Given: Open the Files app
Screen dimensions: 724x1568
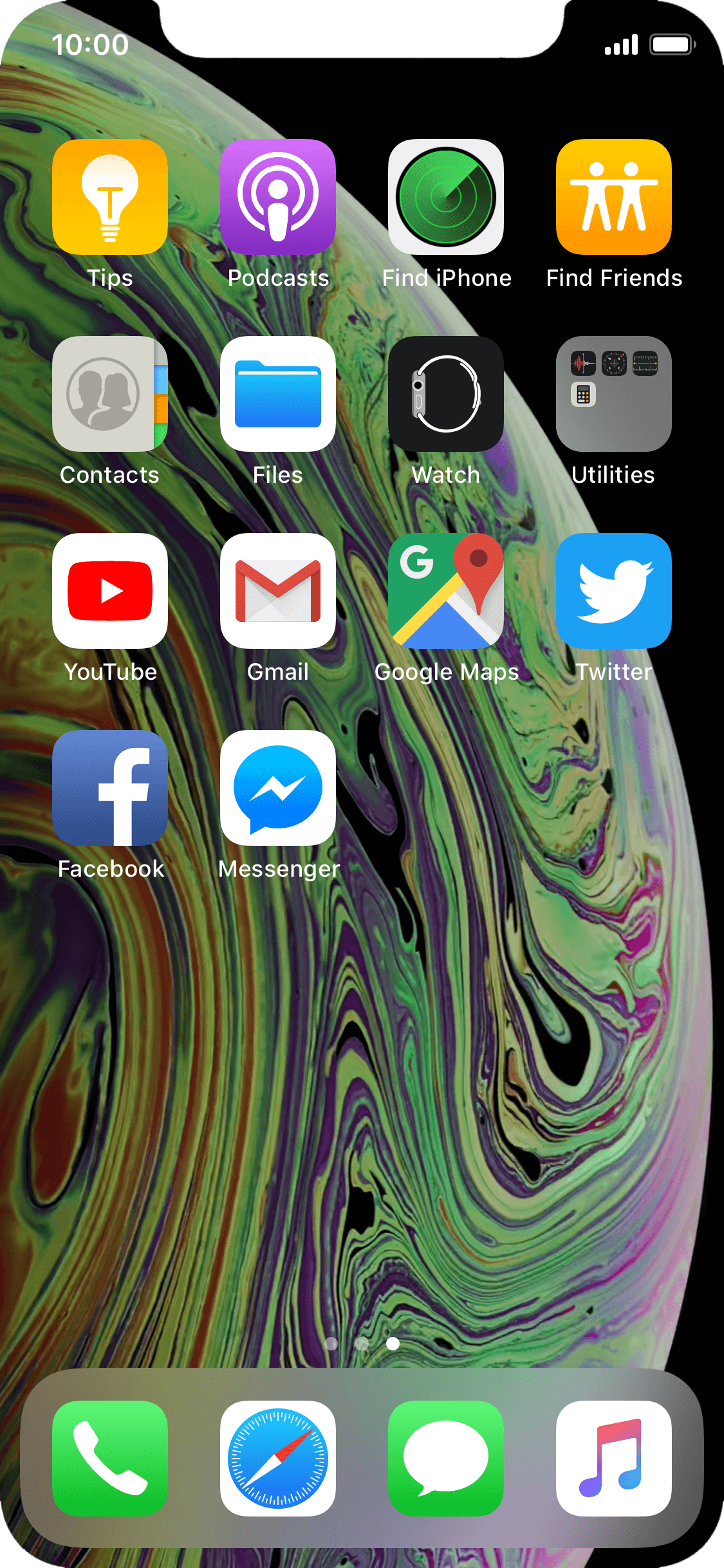Looking at the screenshot, I should (x=278, y=394).
